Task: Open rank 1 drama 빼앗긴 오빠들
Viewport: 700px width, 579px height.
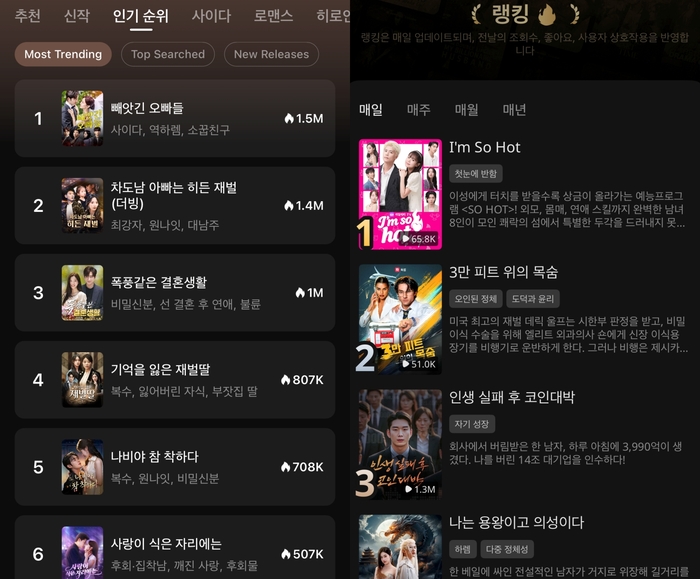Action: coord(175,118)
